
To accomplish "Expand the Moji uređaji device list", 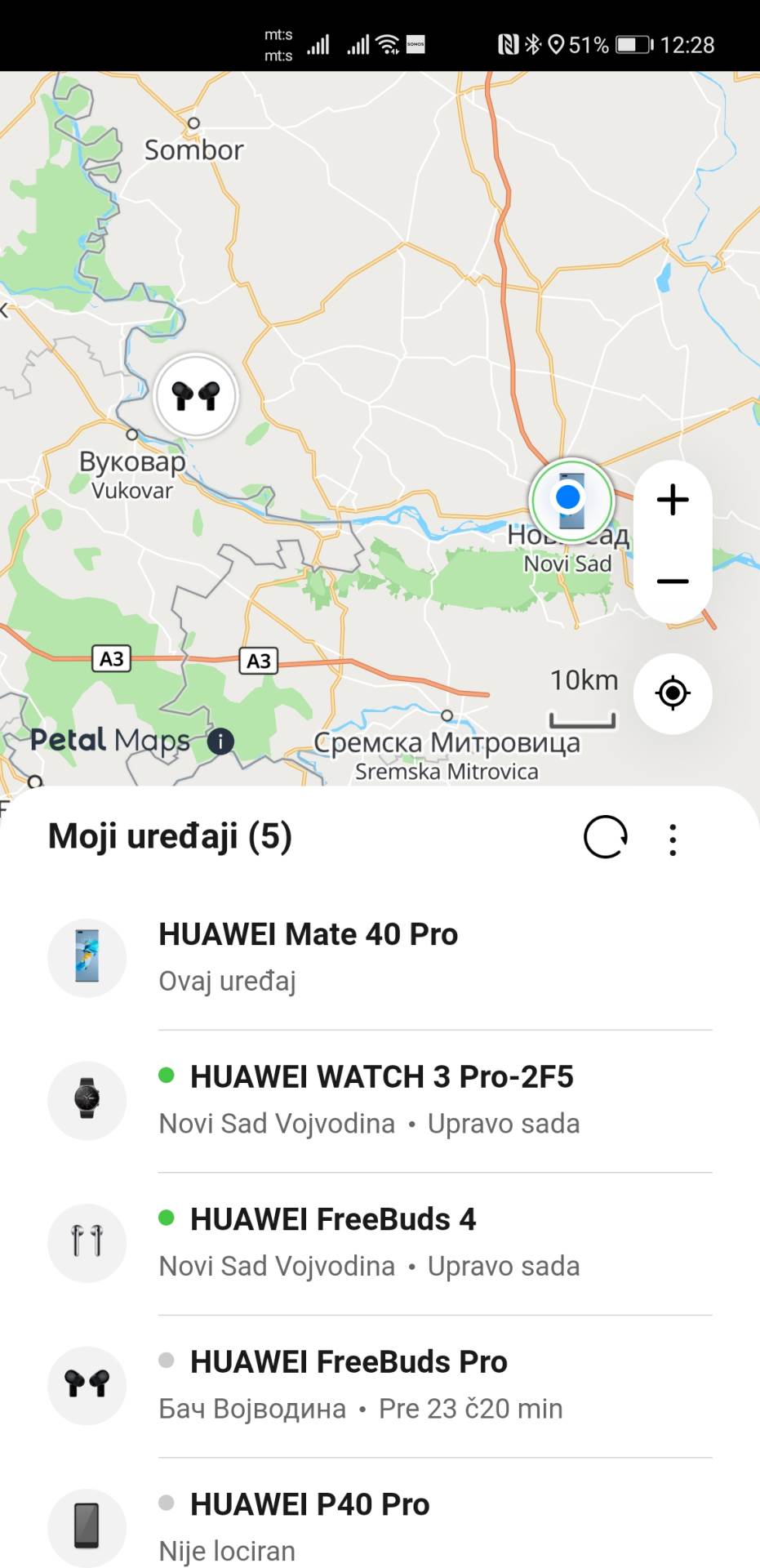I will [169, 835].
